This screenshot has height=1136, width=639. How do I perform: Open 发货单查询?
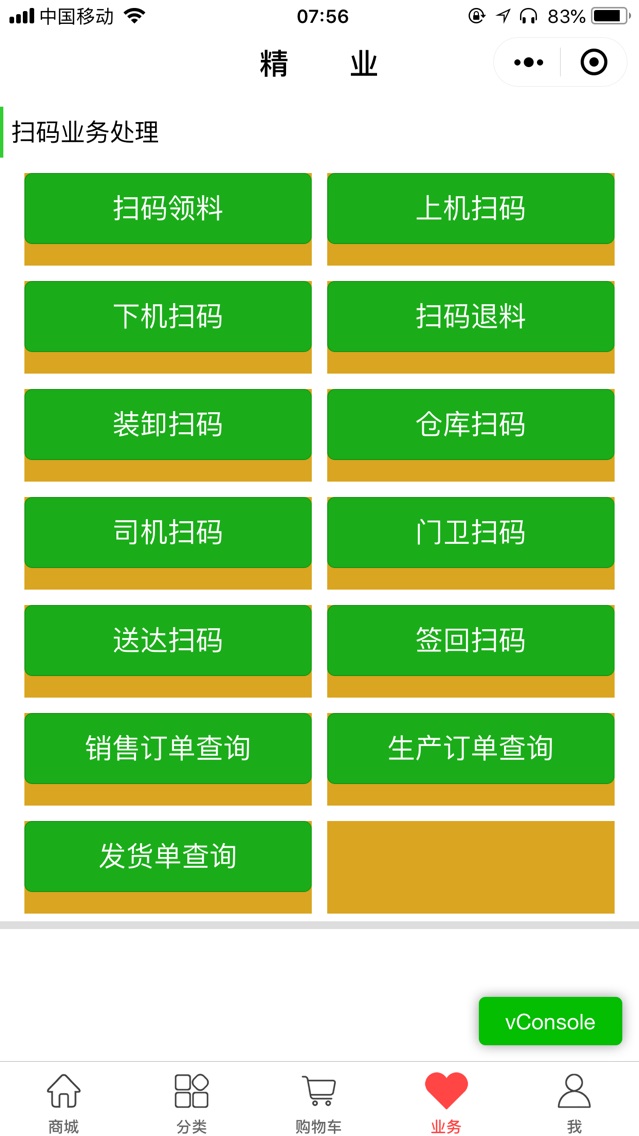click(x=168, y=857)
